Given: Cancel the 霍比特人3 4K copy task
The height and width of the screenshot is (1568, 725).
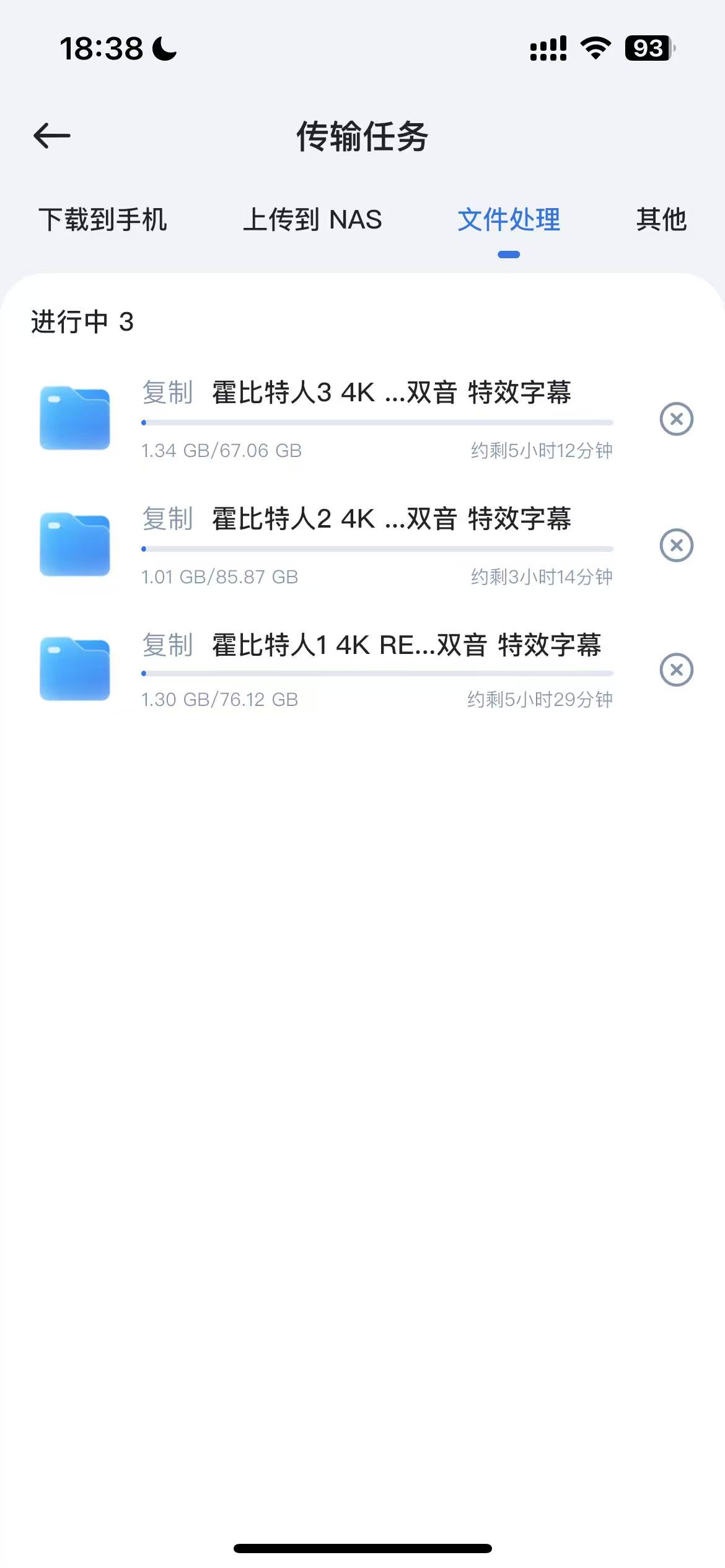Looking at the screenshot, I should point(676,419).
